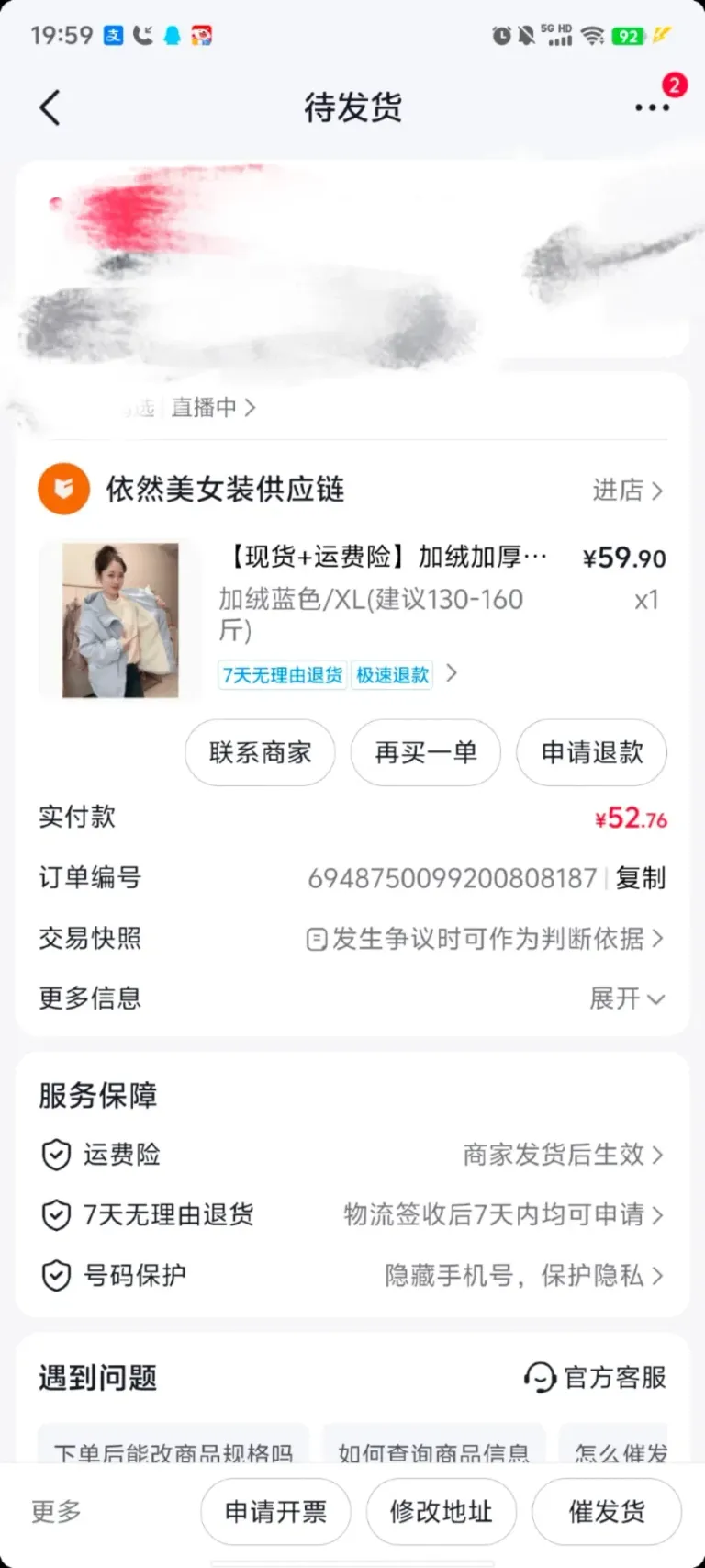Contact 官方客服 official support

[596, 1377]
